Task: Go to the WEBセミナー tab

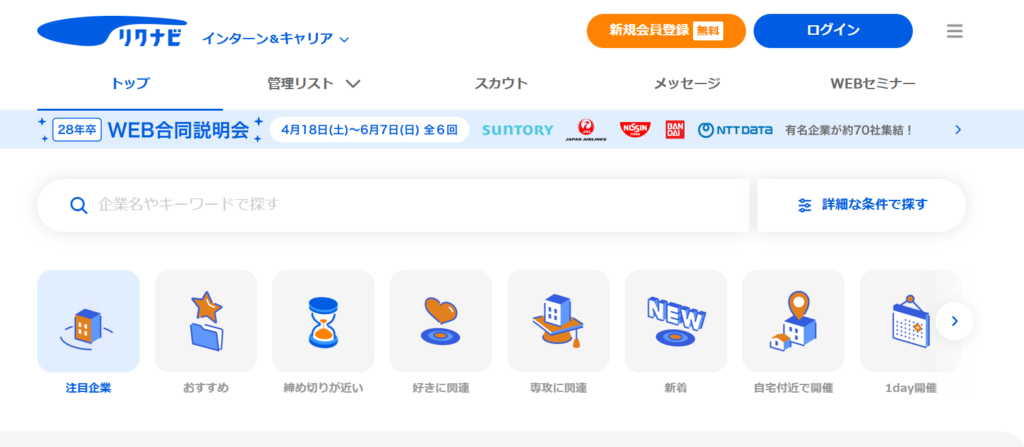Action: (872, 84)
